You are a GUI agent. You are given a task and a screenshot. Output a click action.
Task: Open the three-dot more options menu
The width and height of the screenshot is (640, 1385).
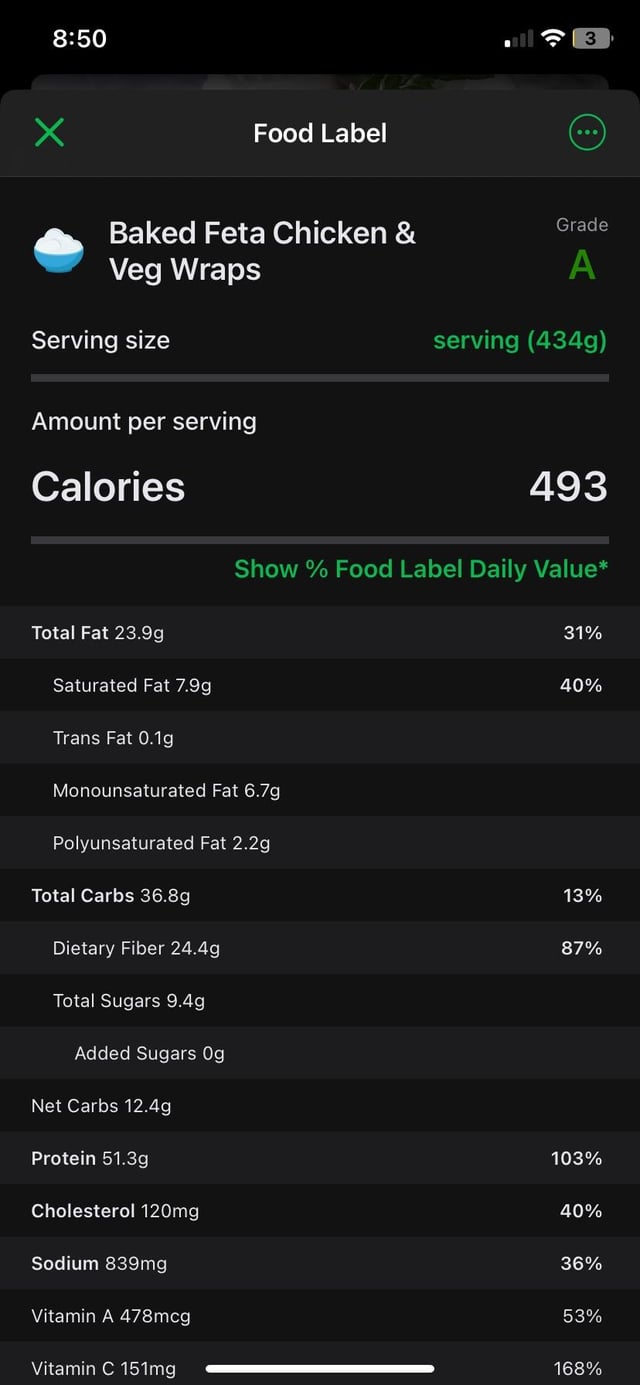[x=587, y=132]
